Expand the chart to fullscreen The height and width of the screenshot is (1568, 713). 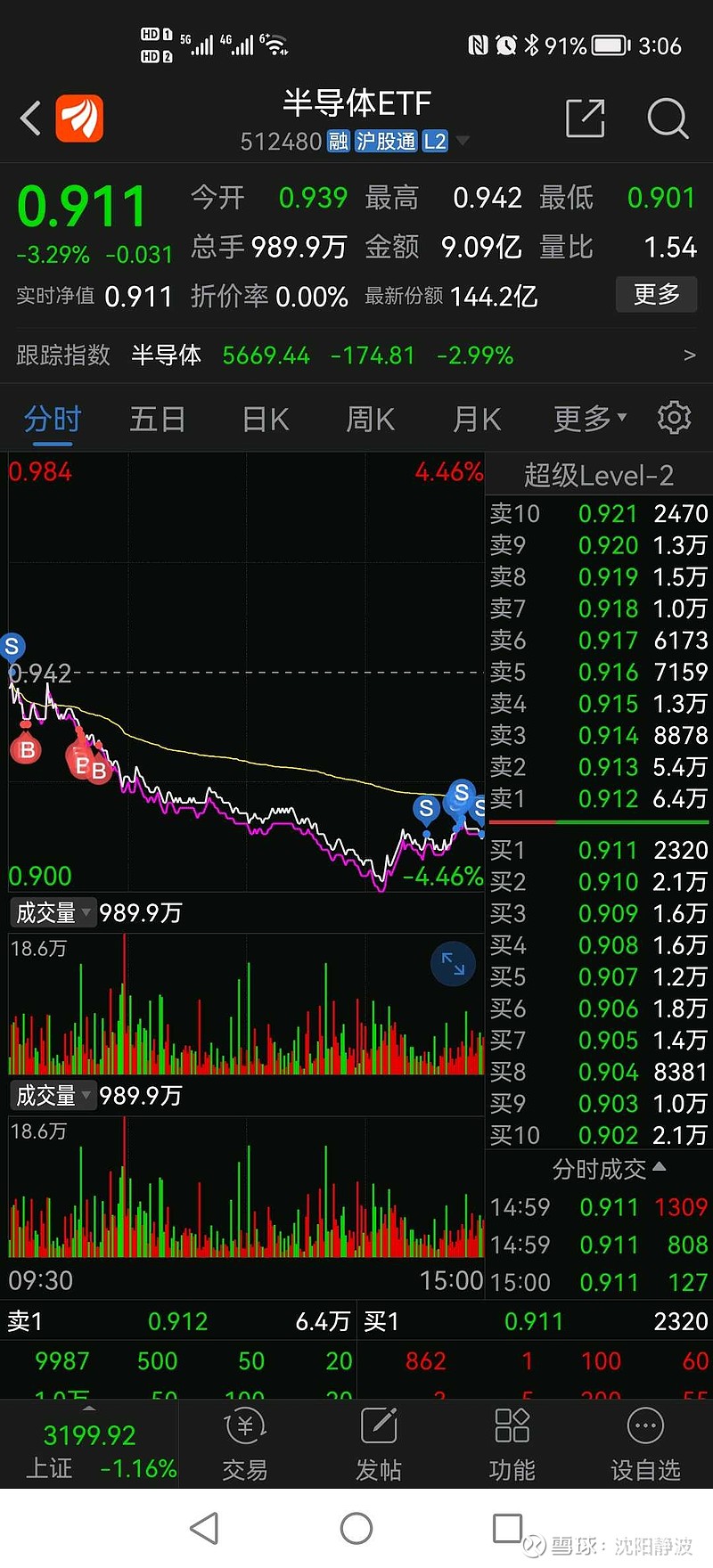point(453,964)
